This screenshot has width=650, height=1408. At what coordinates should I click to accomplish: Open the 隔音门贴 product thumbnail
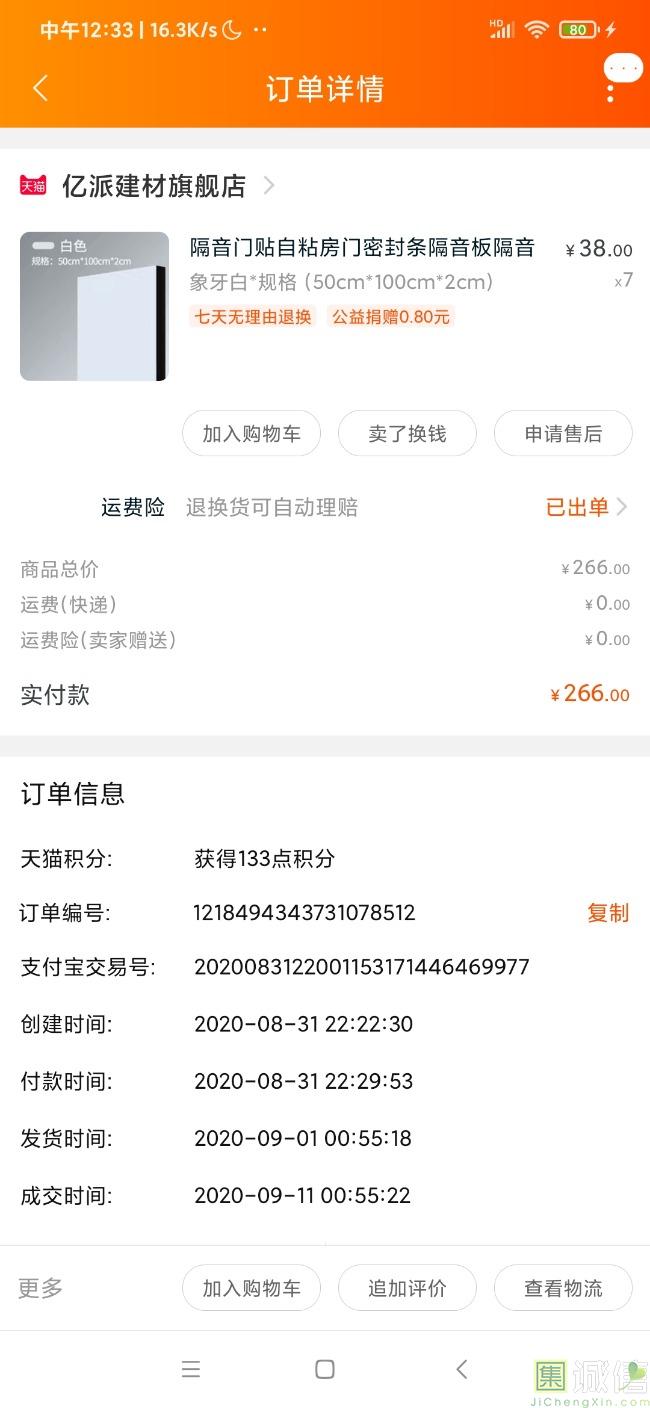[x=94, y=306]
